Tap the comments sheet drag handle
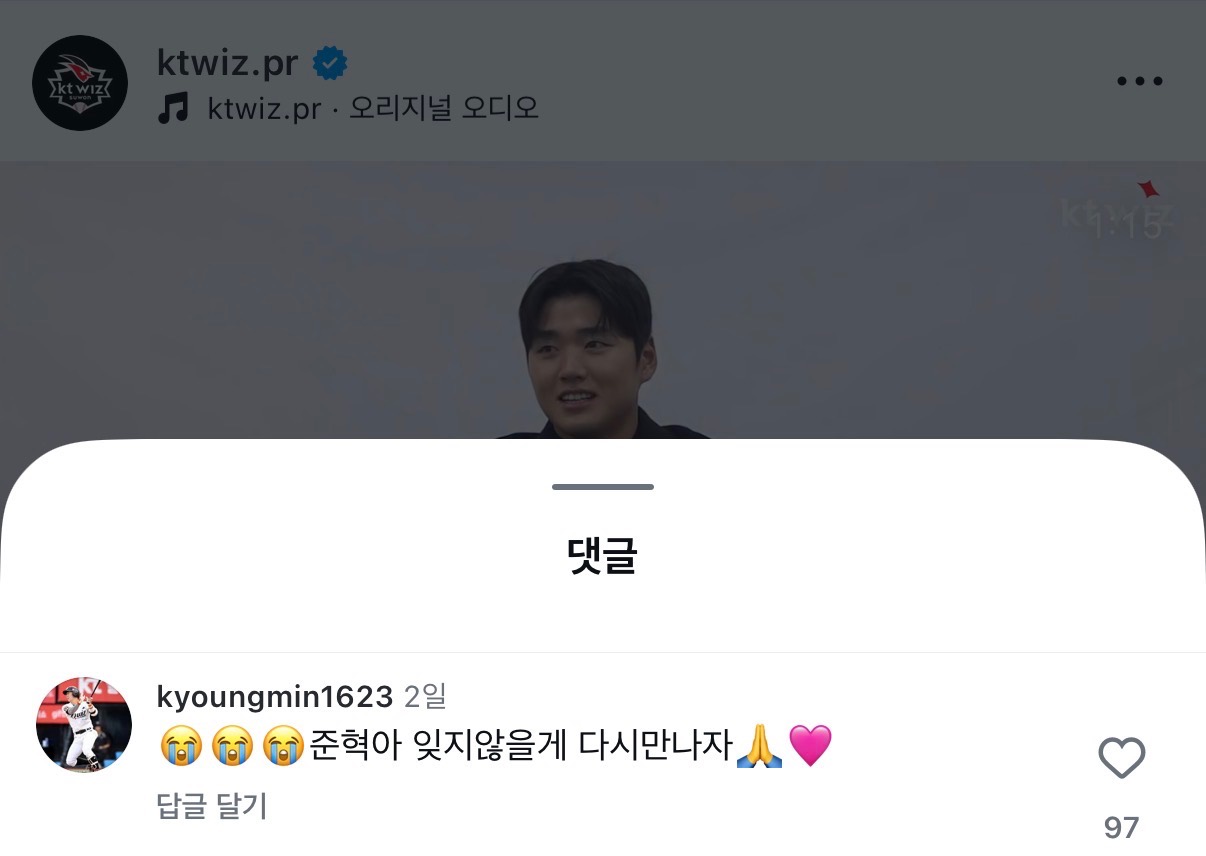This screenshot has height=856, width=1206. [602, 487]
